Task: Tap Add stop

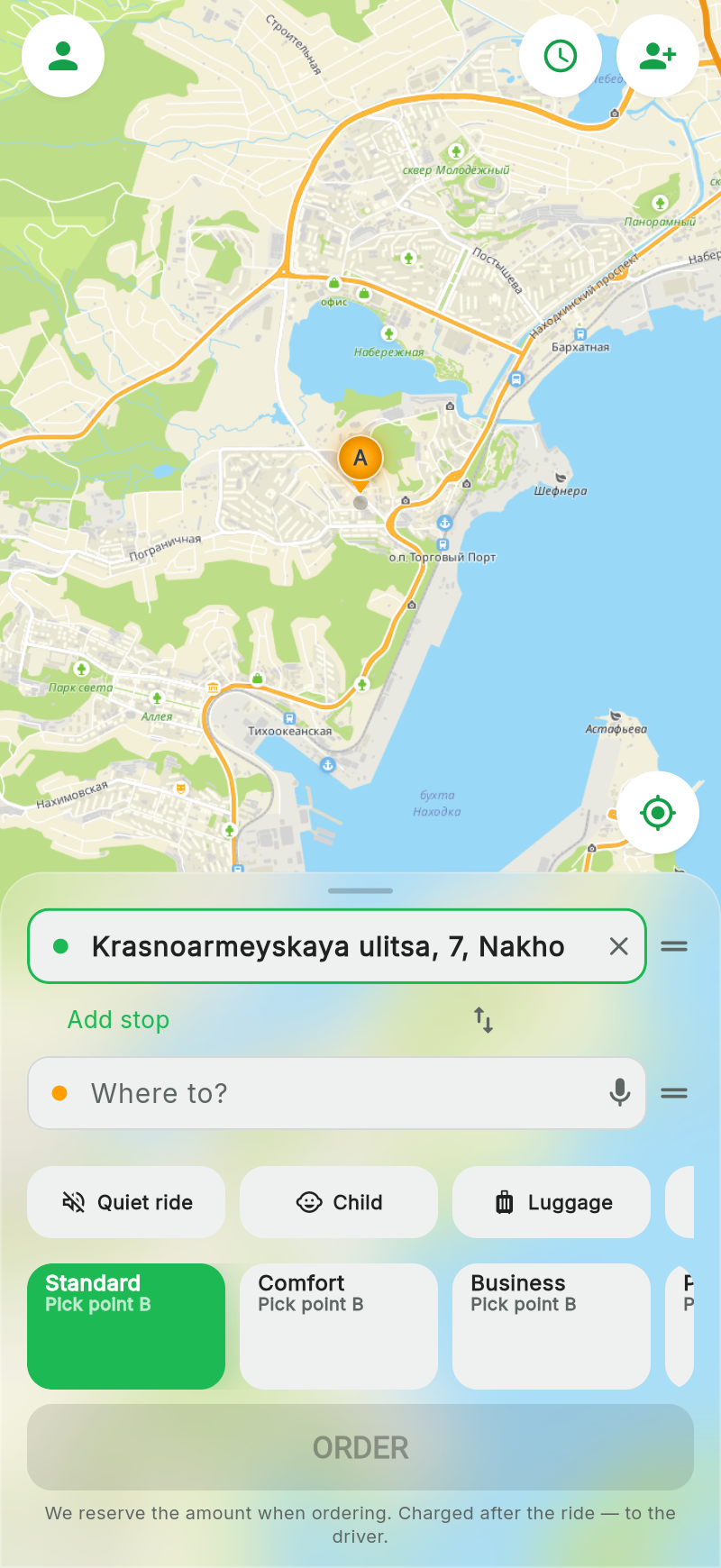Action: [118, 1020]
